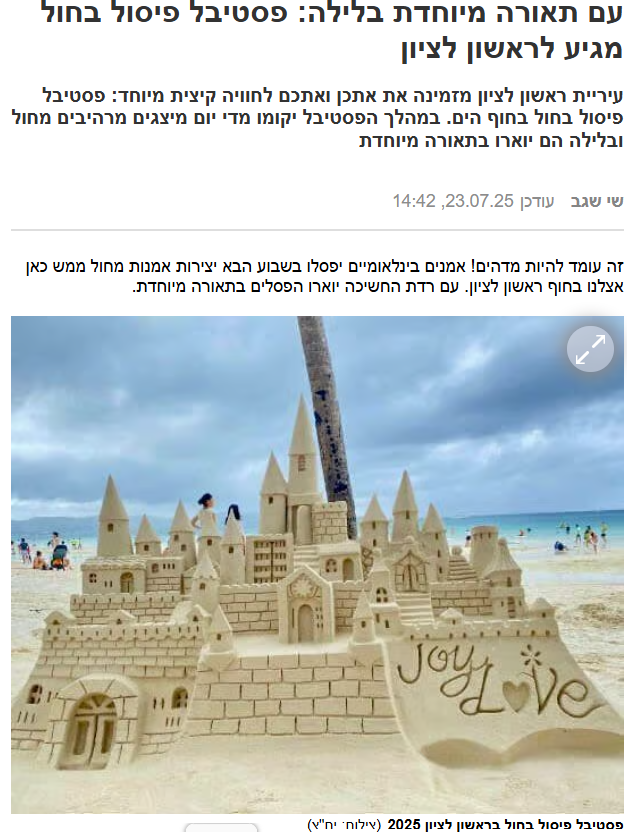Open author page of שי שגב
This screenshot has width=627, height=832.
597,201
